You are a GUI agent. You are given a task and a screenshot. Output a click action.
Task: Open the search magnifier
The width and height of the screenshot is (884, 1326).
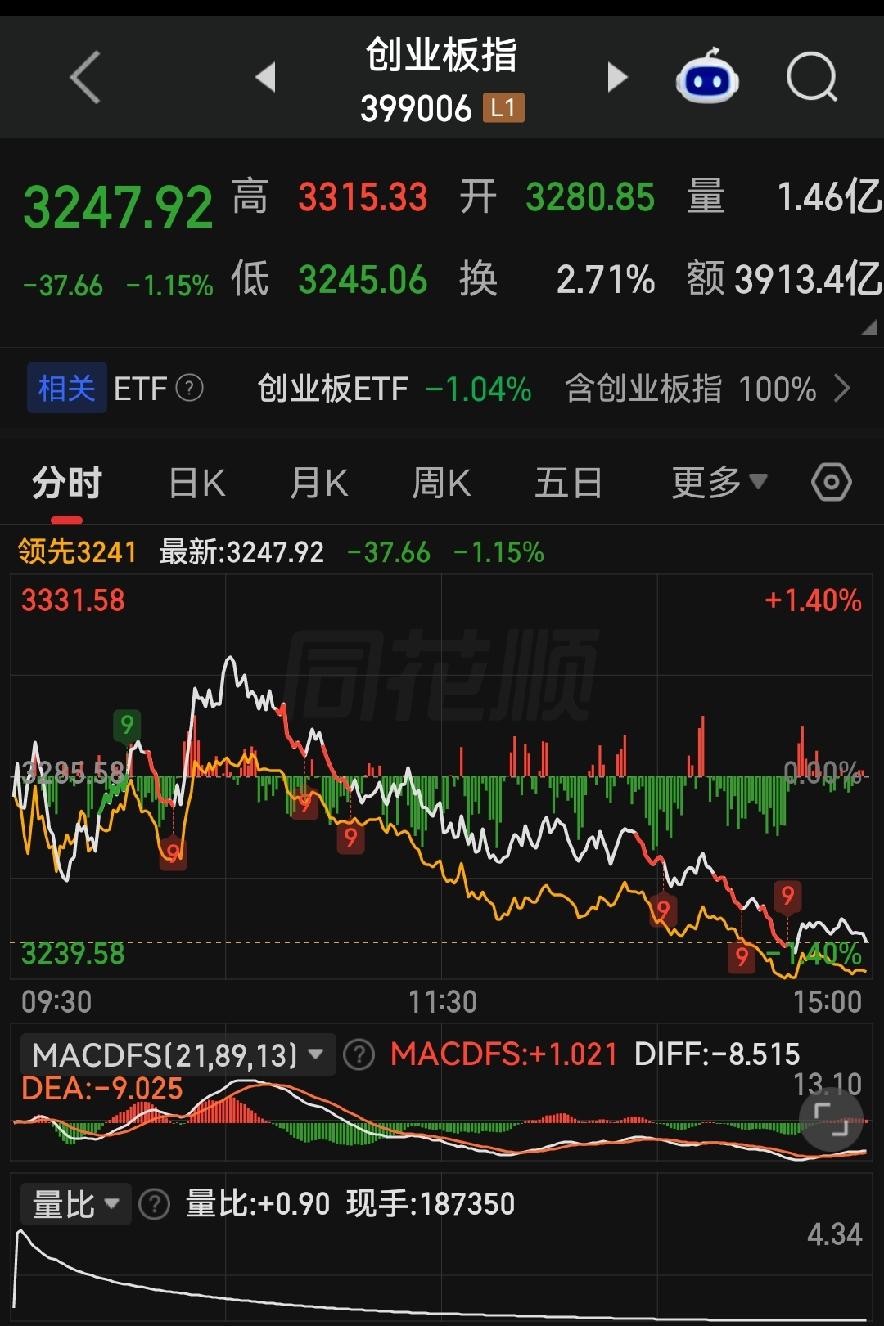811,76
